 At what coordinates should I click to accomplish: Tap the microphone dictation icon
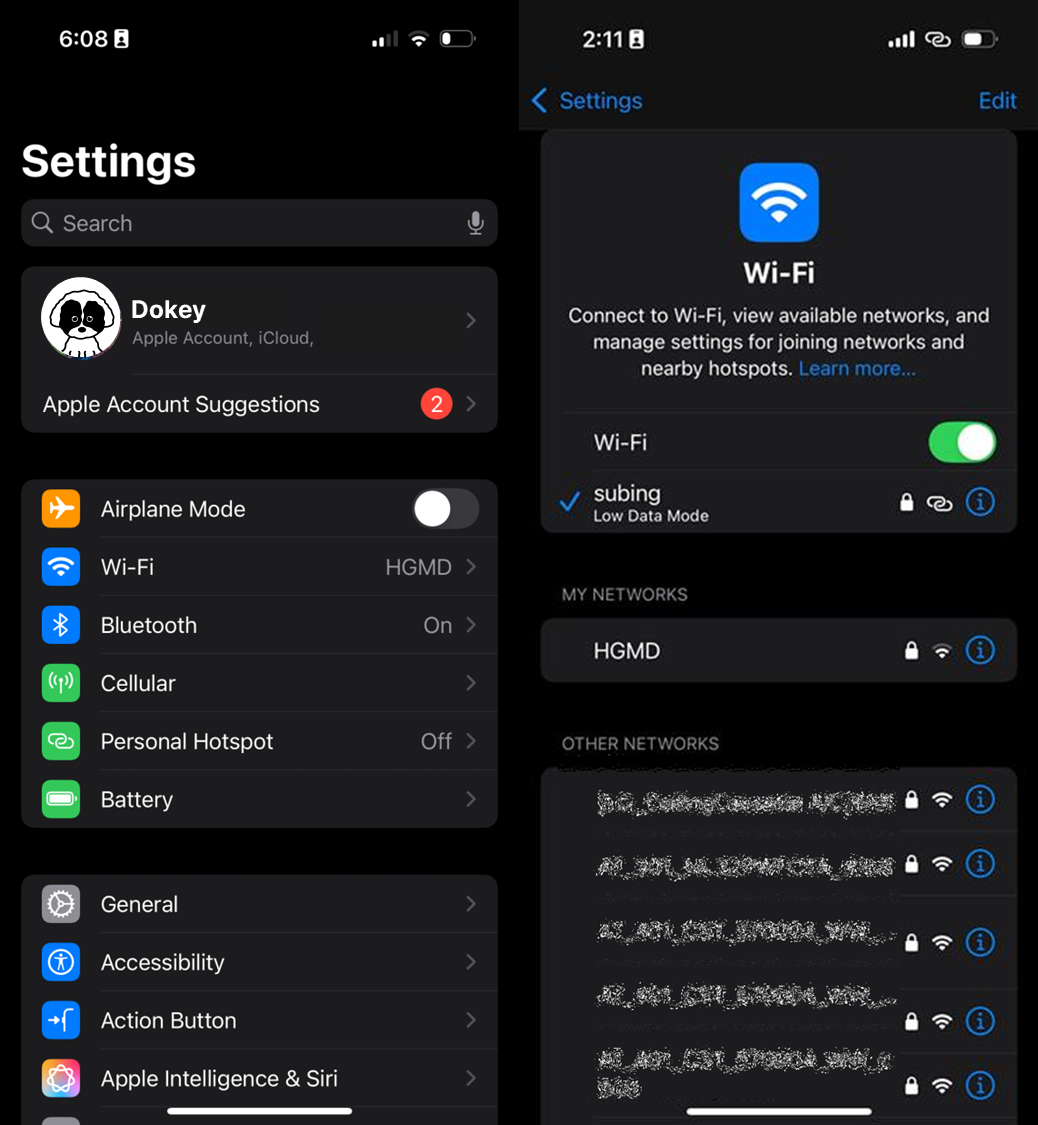click(476, 223)
